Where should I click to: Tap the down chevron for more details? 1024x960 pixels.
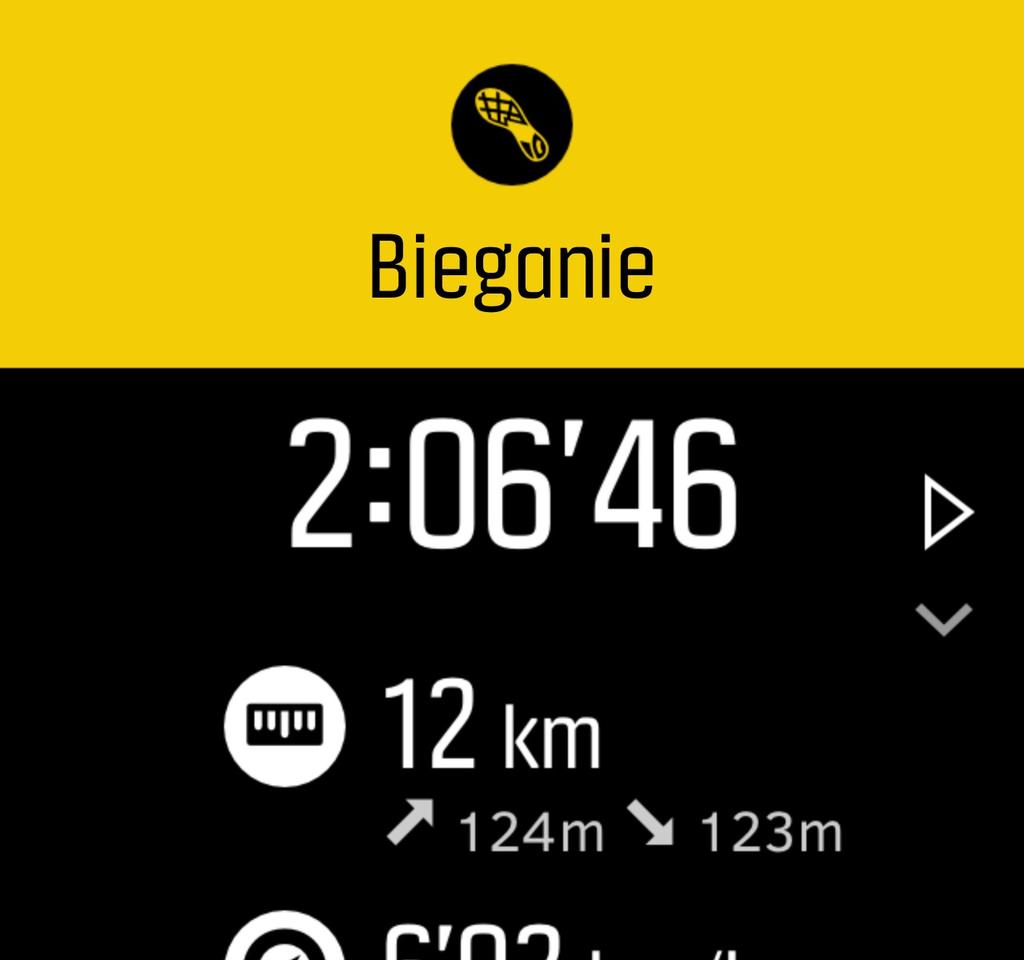944,619
